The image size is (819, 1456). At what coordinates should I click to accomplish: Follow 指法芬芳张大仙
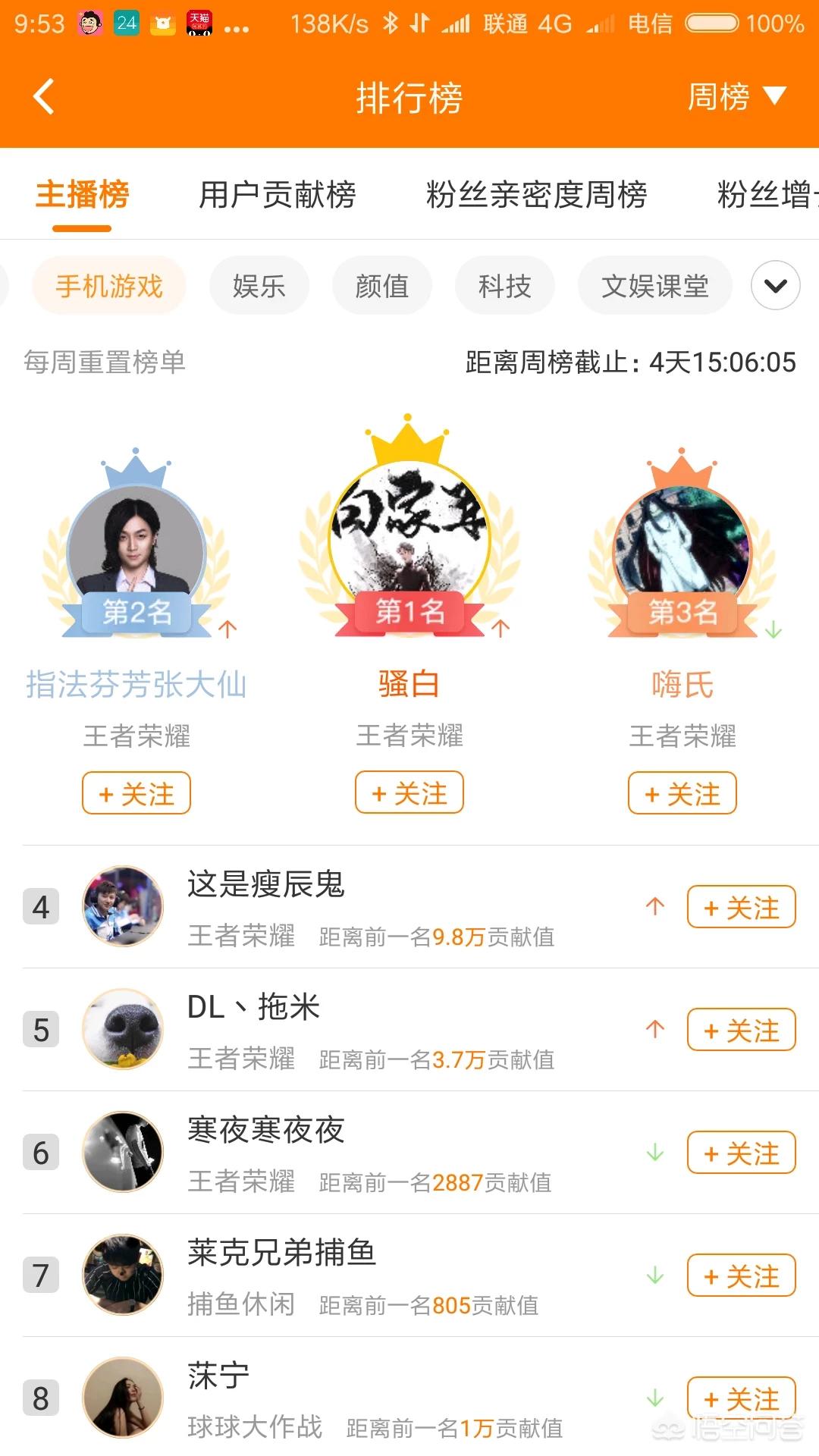pyautogui.click(x=136, y=793)
